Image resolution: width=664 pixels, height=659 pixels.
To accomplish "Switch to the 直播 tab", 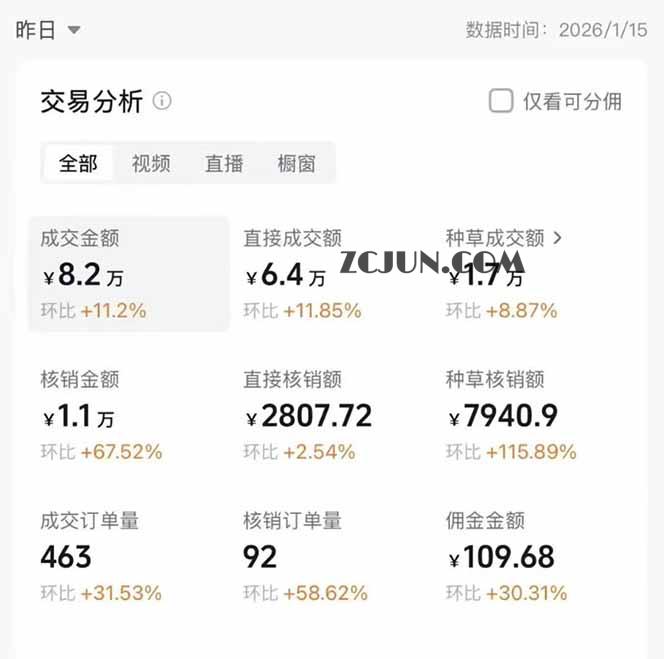I will (224, 163).
